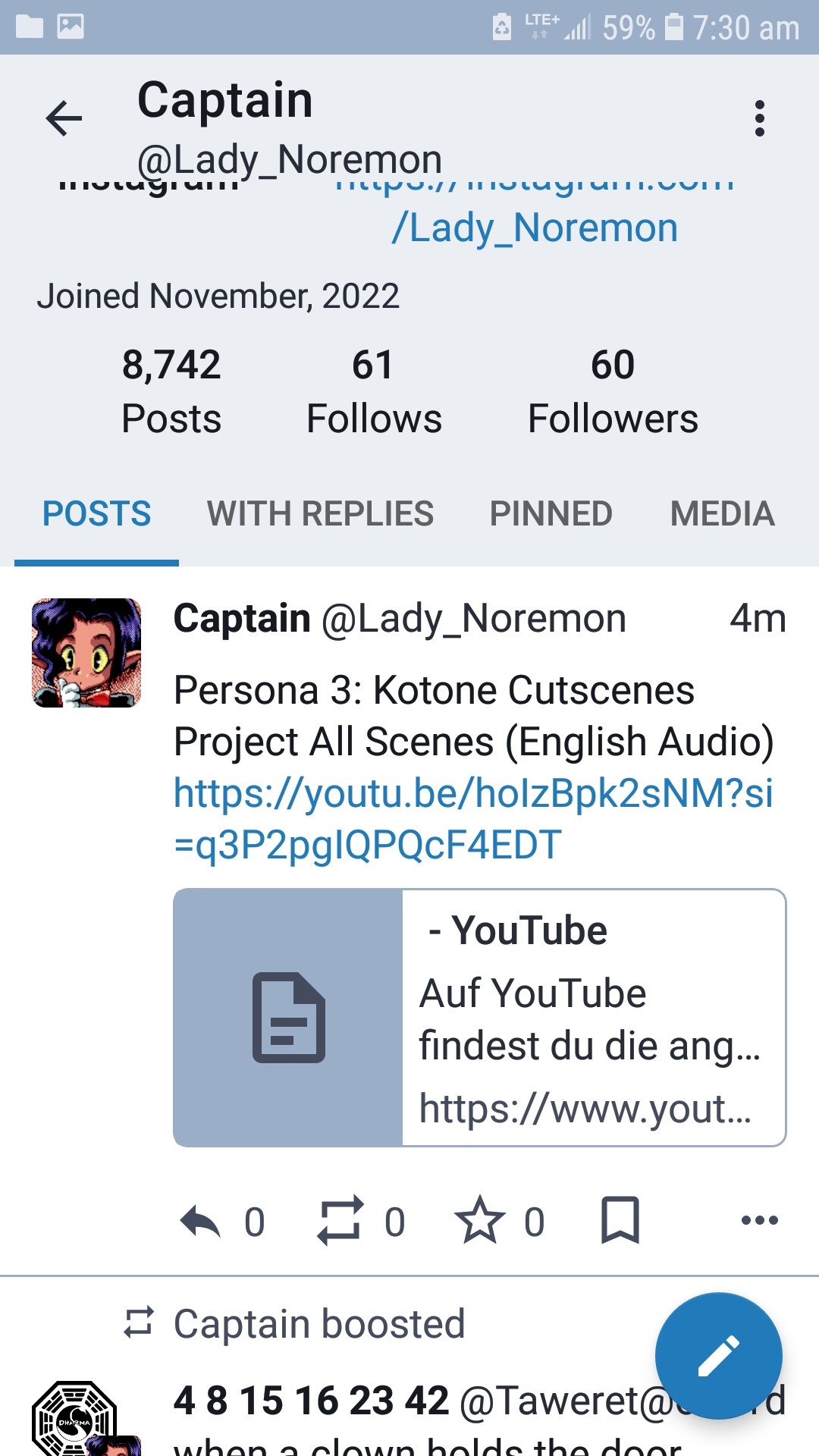Viewport: 819px width, 1456px height.
Task: Open the profile overflow menu
Action: pyautogui.click(x=759, y=118)
